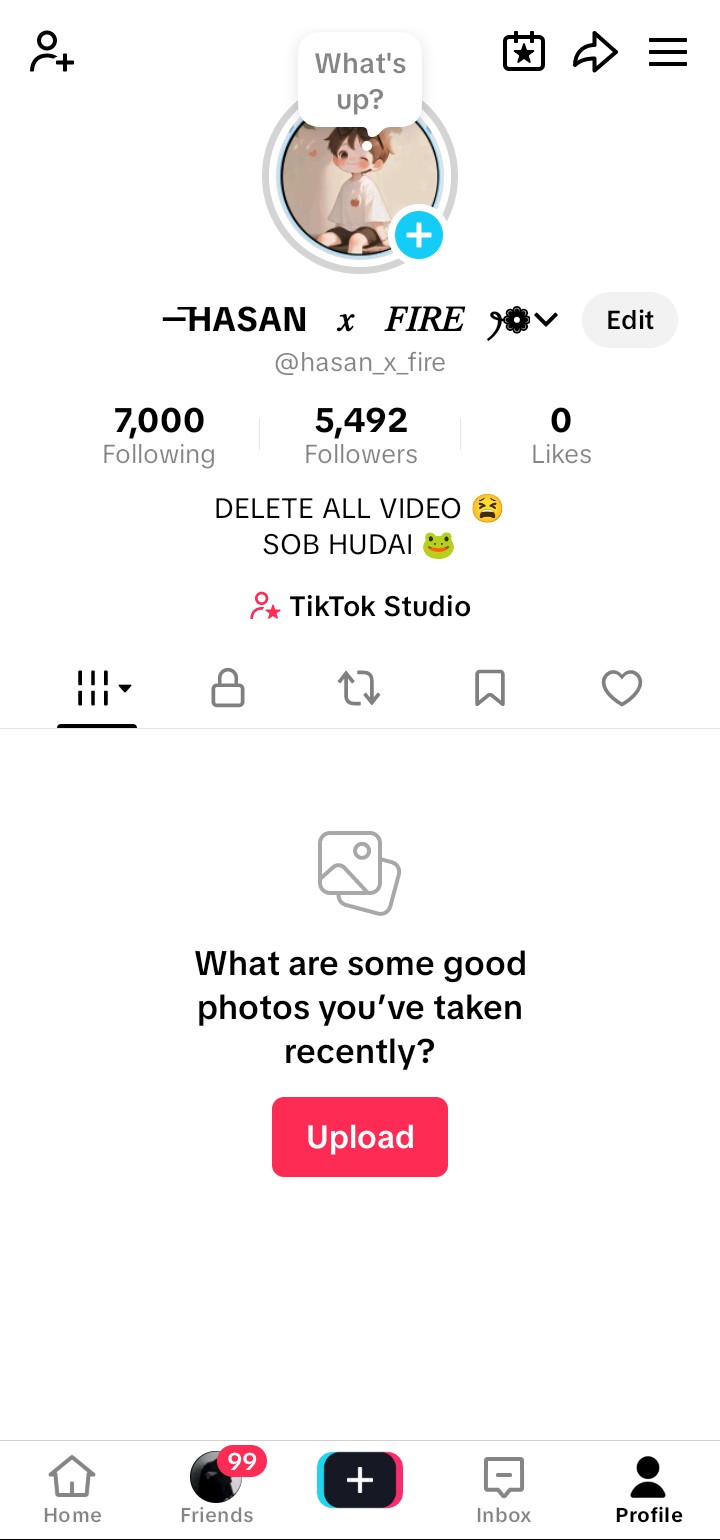View the 7,000 Following list
Viewport: 720px width, 1540px height.
pos(159,435)
